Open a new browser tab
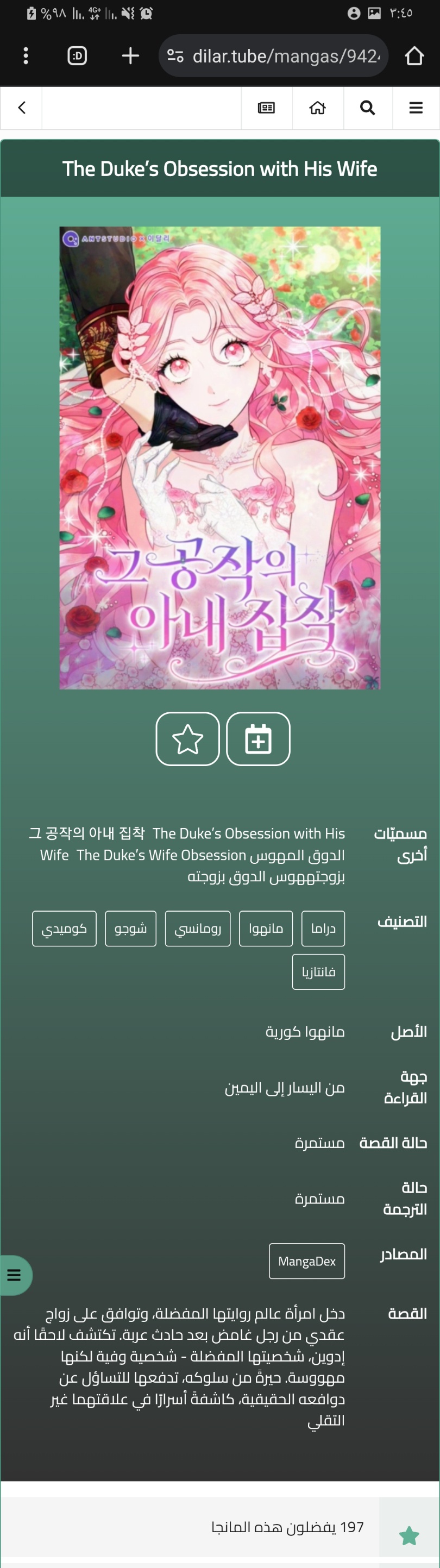This screenshot has width=440, height=1568. point(130,56)
